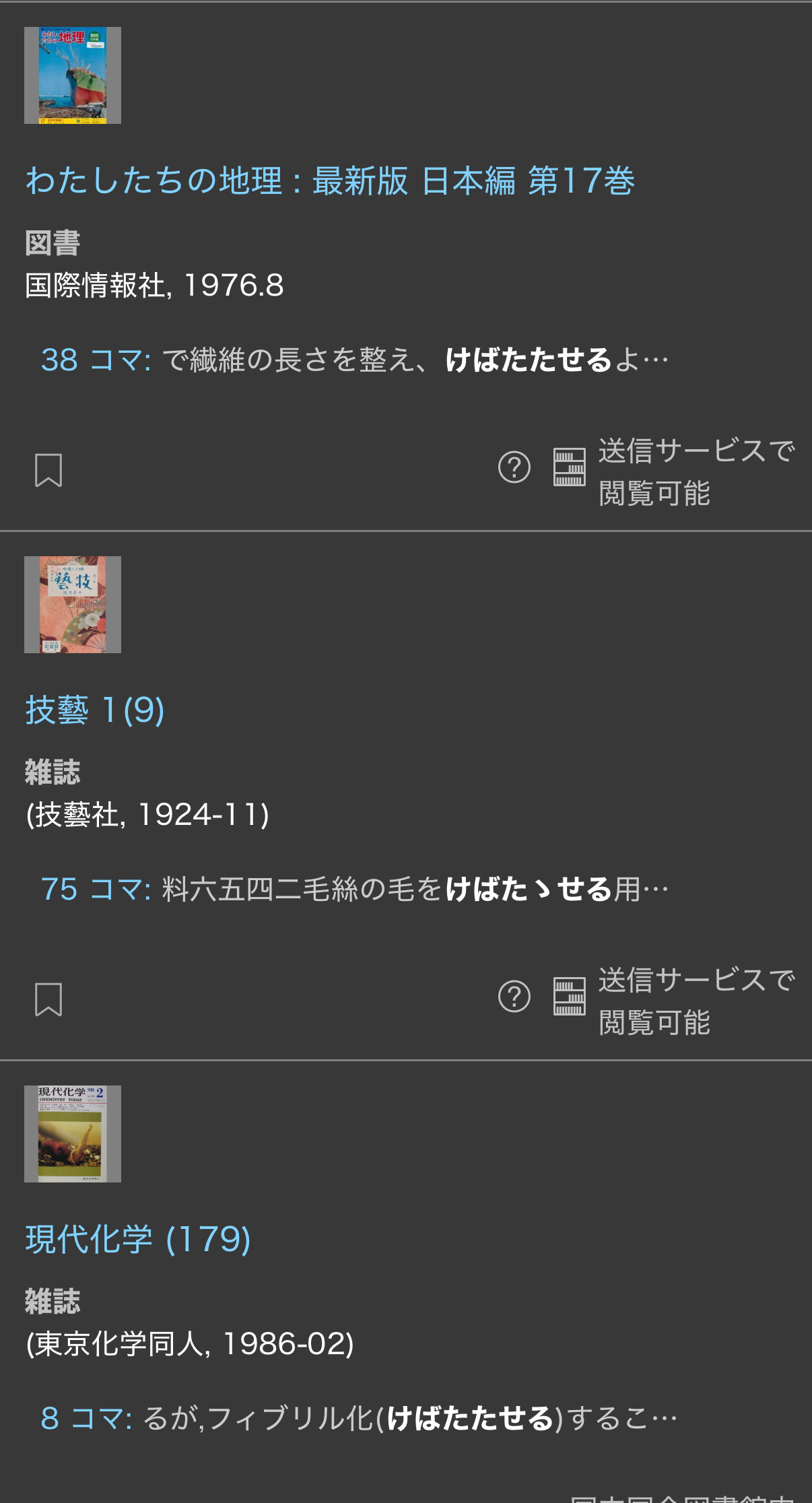The image size is (812, 1503).
Task: Jump to 38 コマ snippet
Action: pyautogui.click(x=96, y=360)
